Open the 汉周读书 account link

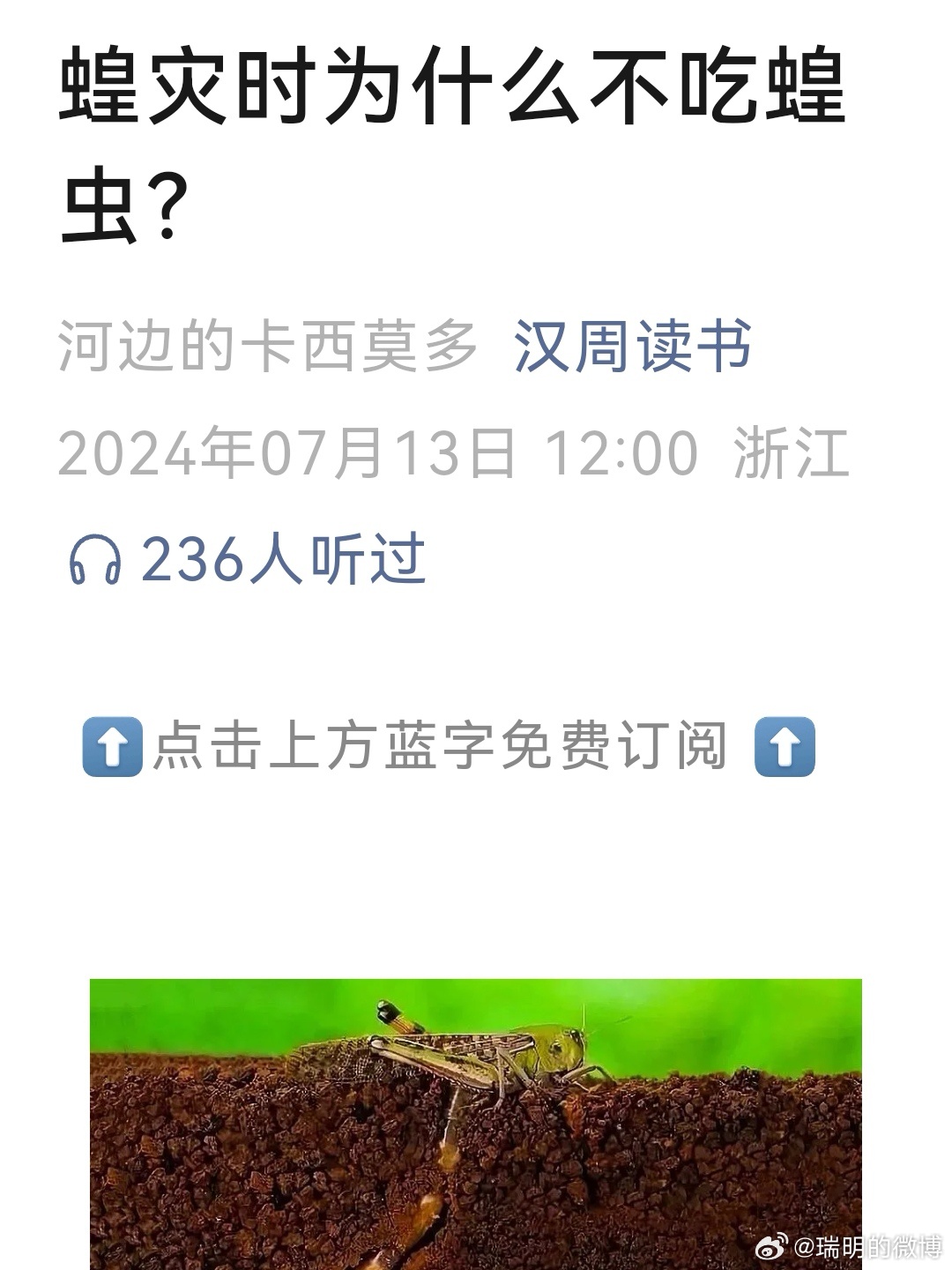[x=632, y=346]
